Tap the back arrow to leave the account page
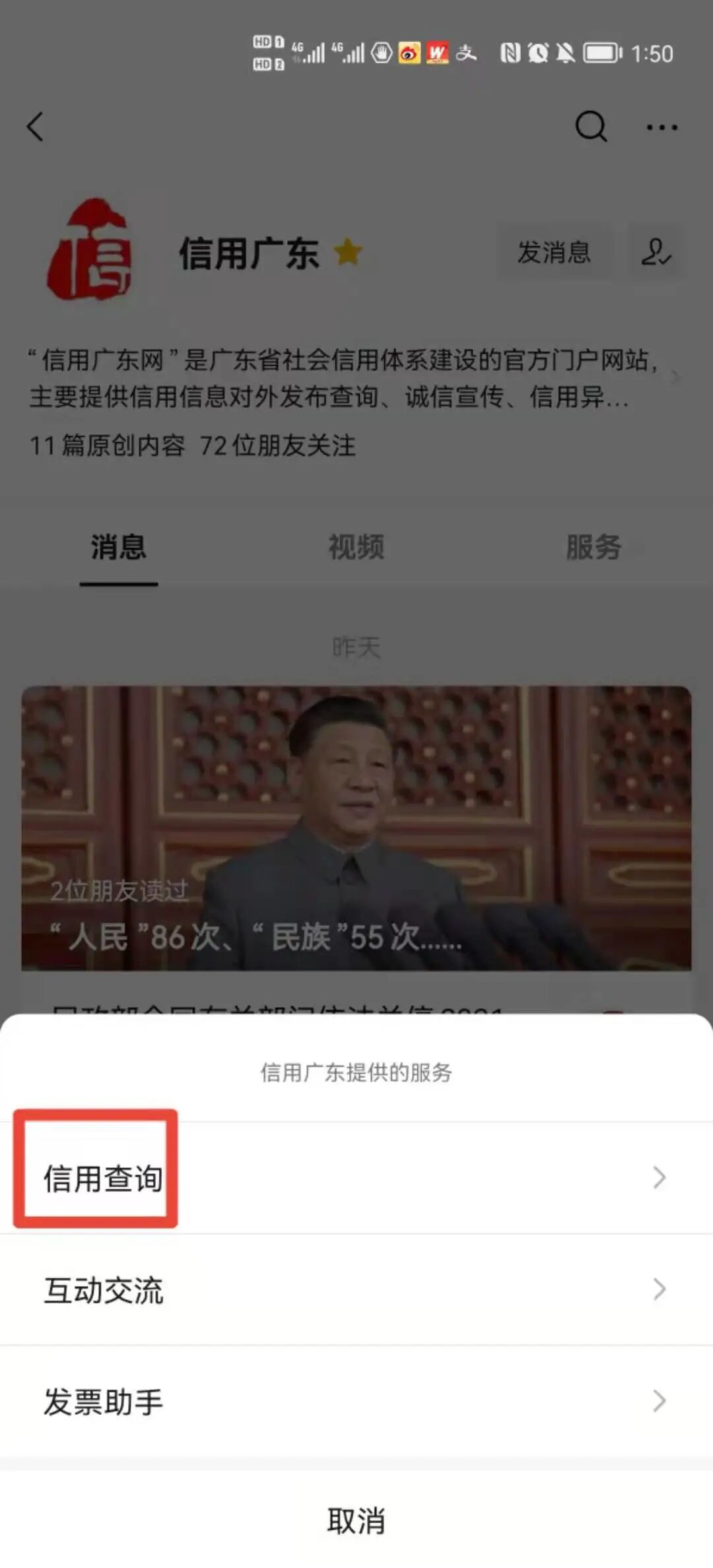The width and height of the screenshot is (713, 1568). 35,127
